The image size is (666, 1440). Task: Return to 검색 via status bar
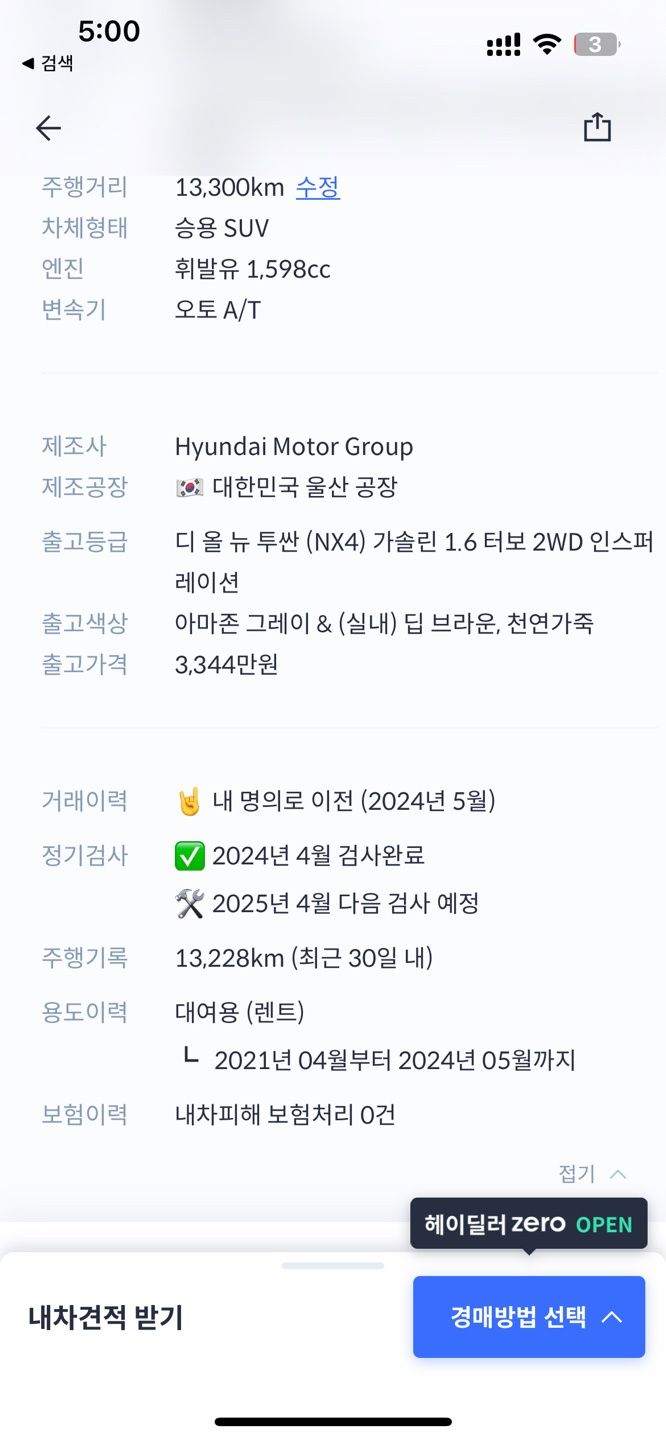pos(47,63)
